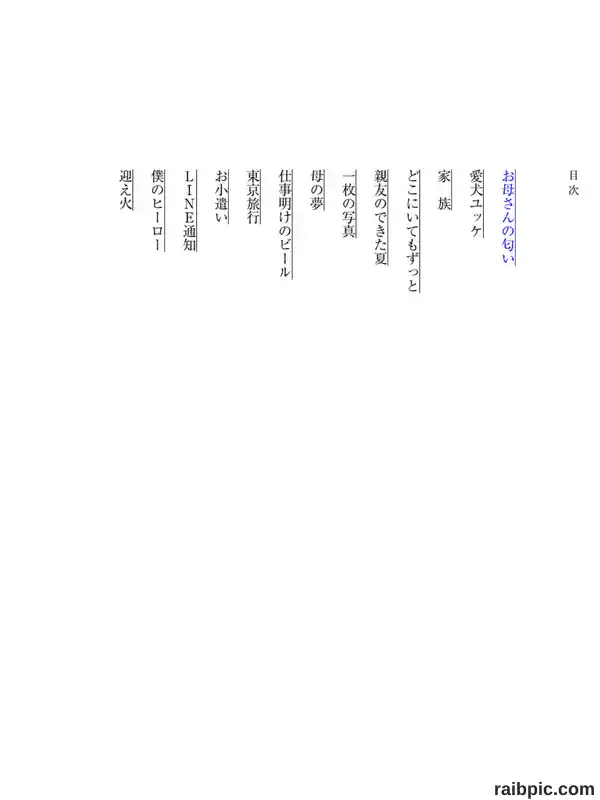Select 一枚の写真 in contents
The height and width of the screenshot is (800, 600).
349,204
